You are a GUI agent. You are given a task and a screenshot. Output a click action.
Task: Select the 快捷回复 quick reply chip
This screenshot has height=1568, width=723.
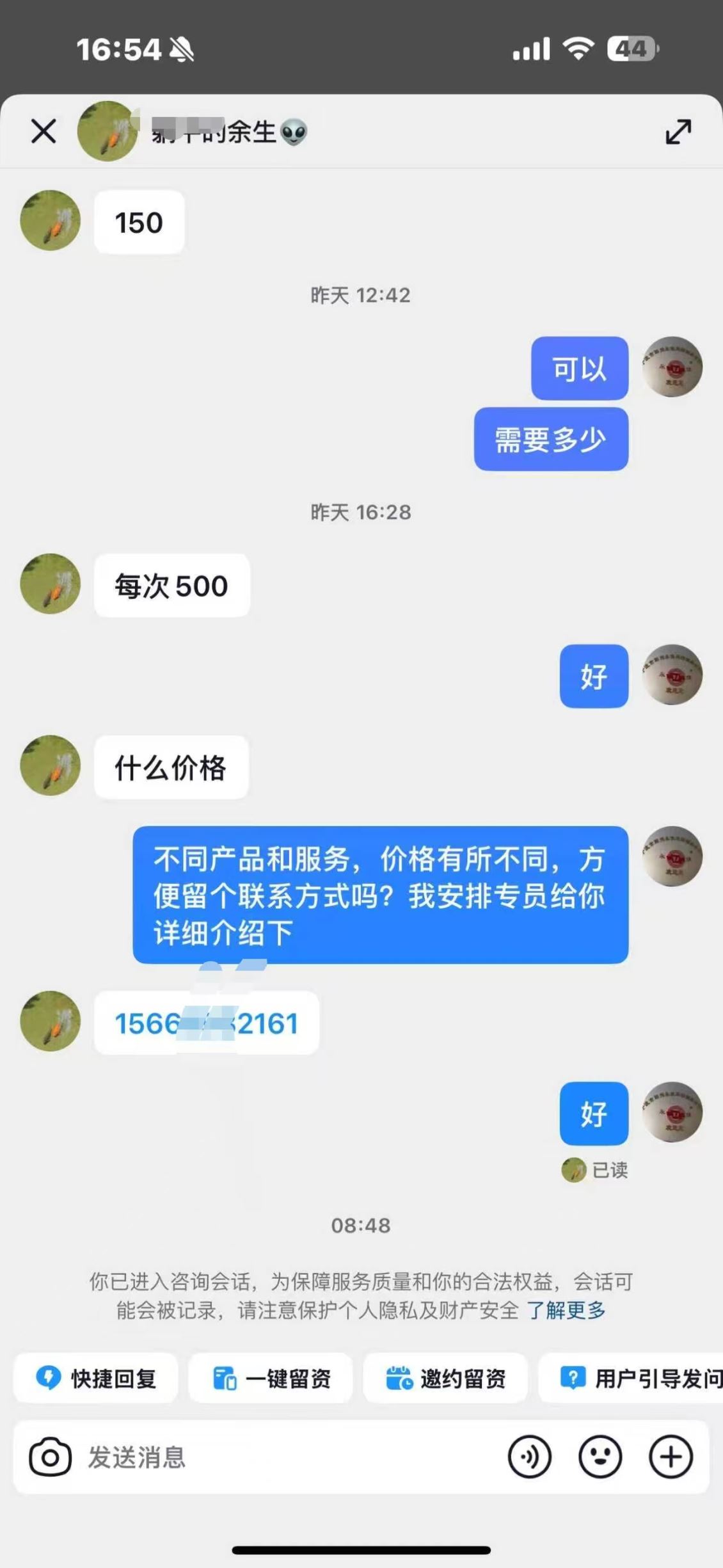click(96, 1378)
